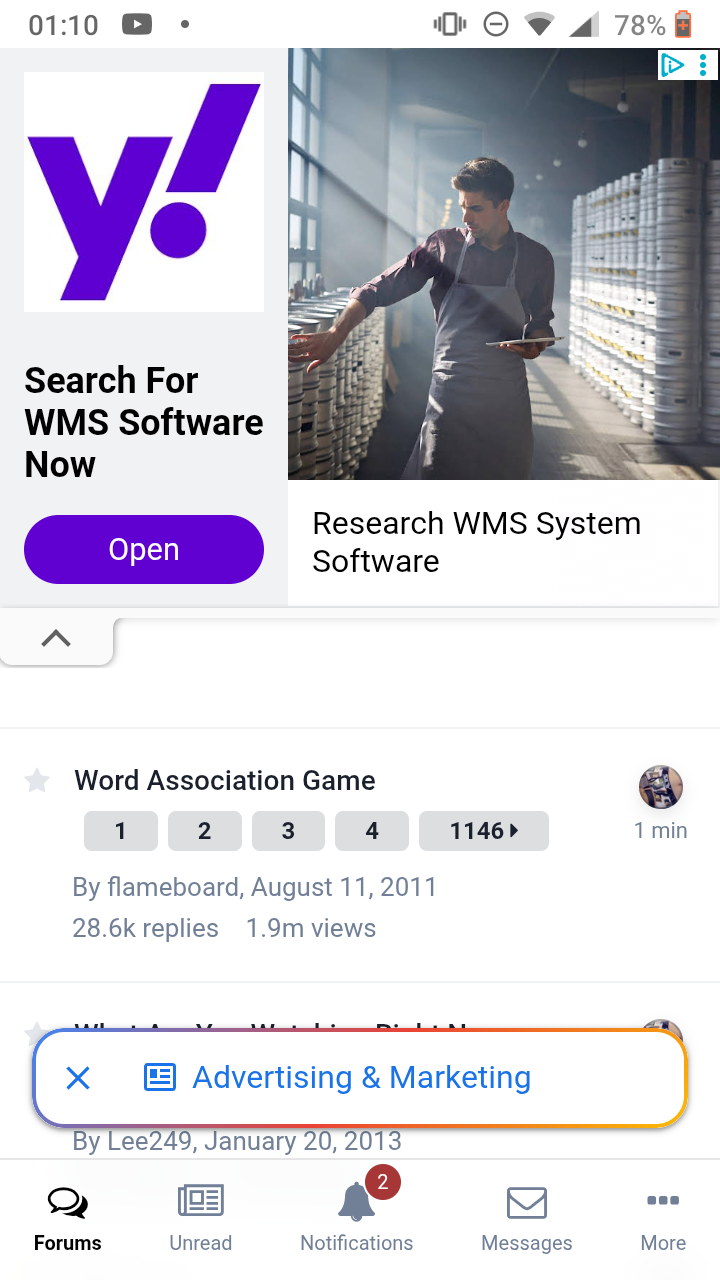Switch to the Forums tab

(x=68, y=1219)
